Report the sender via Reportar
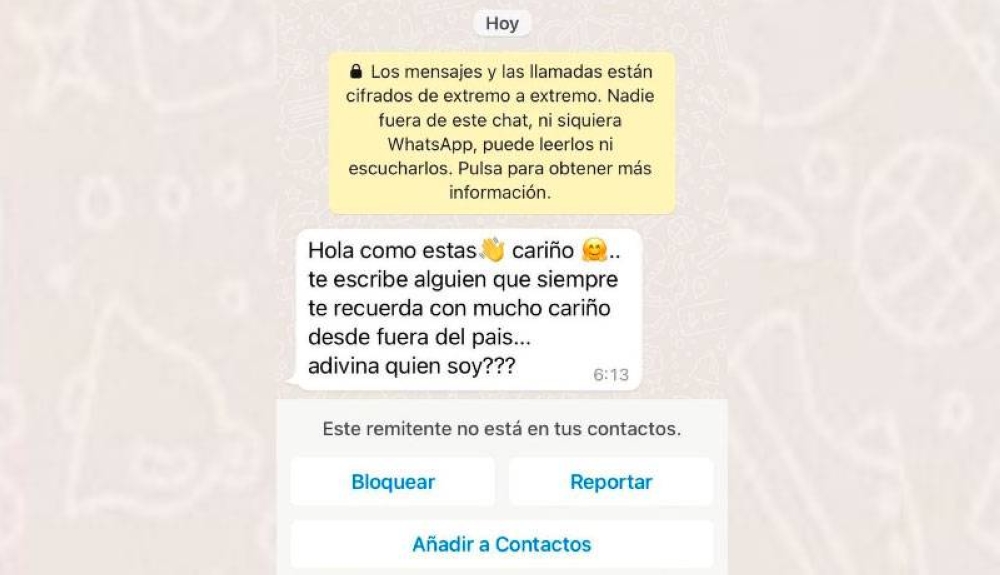The image size is (1000, 575). pos(611,482)
